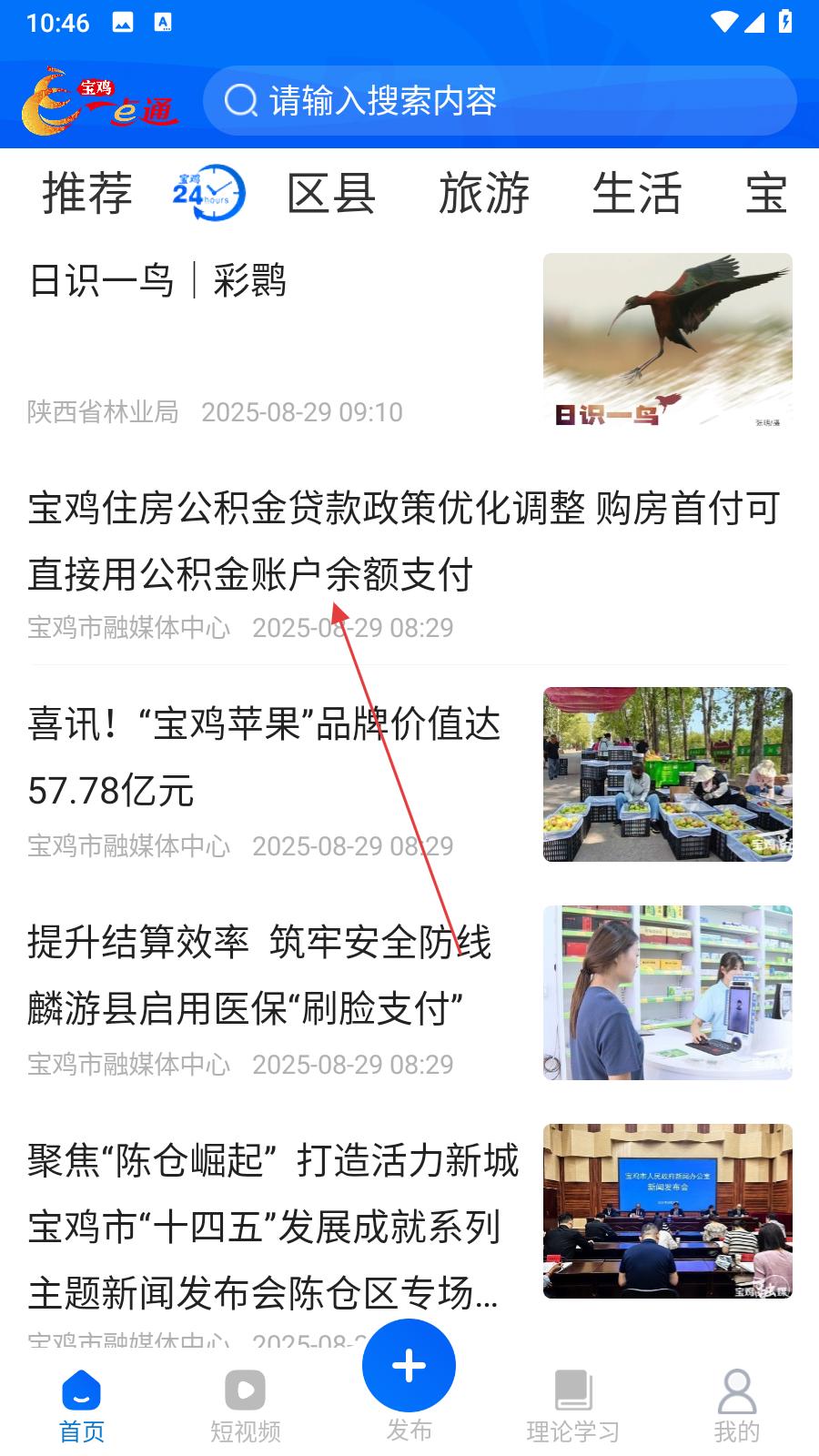This screenshot has height=1456, width=819.
Task: Tap the 发布 plus button
Action: tap(409, 1366)
